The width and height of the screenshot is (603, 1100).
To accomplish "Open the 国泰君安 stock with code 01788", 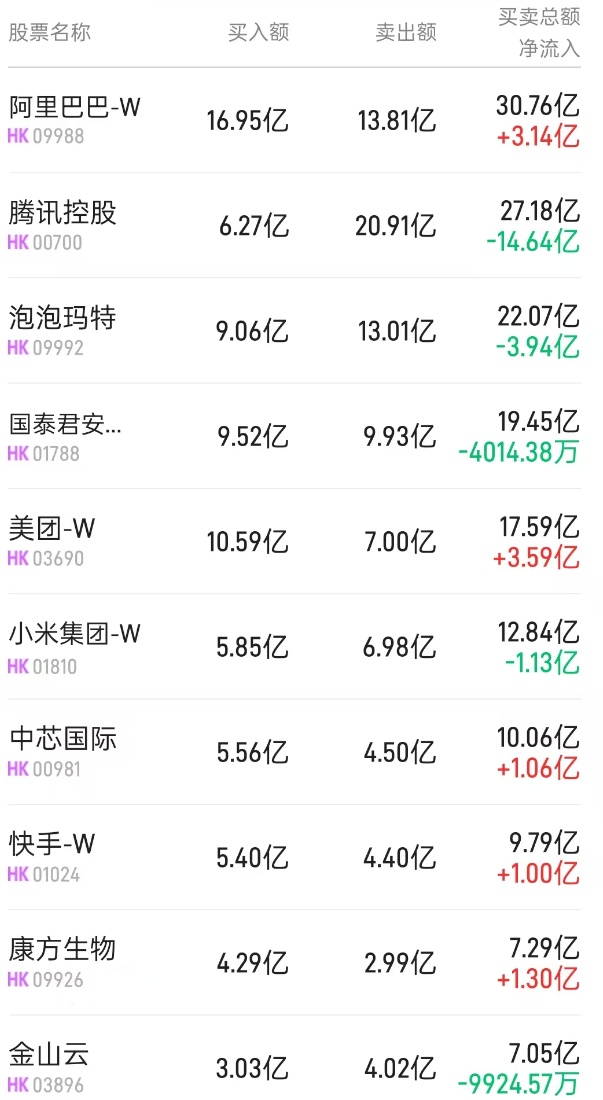I will (x=65, y=425).
